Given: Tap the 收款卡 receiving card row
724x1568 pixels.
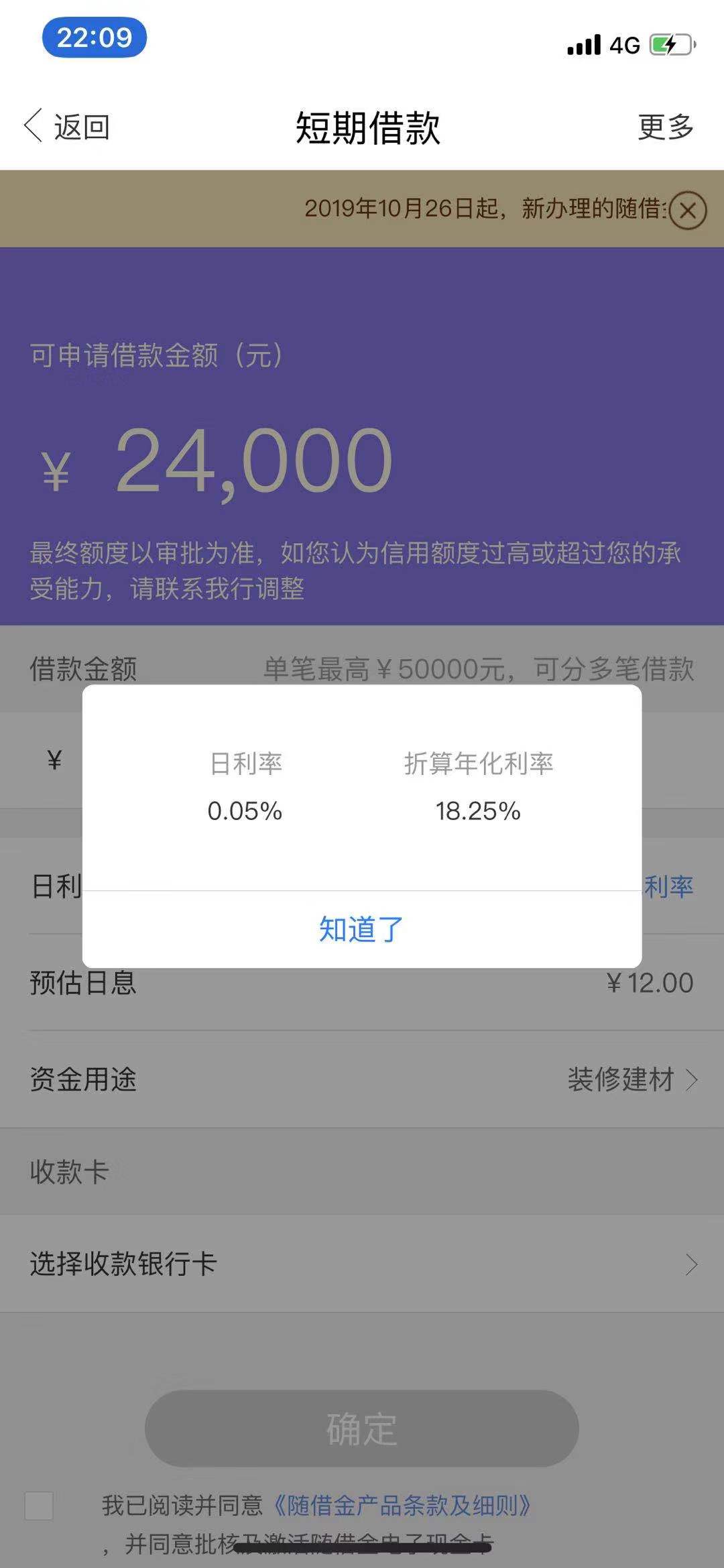Looking at the screenshot, I should (x=362, y=1170).
